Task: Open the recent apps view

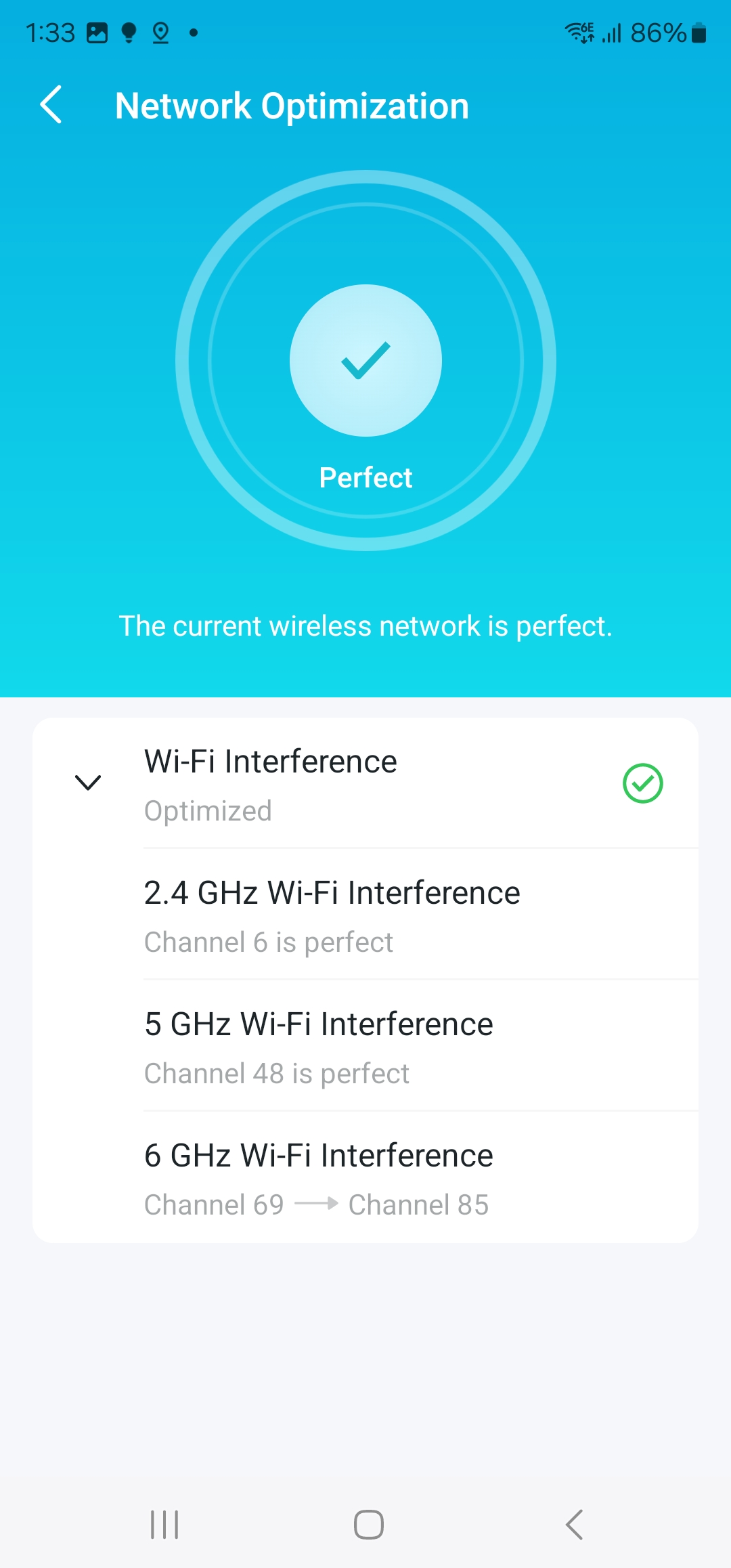Action: [164, 1525]
